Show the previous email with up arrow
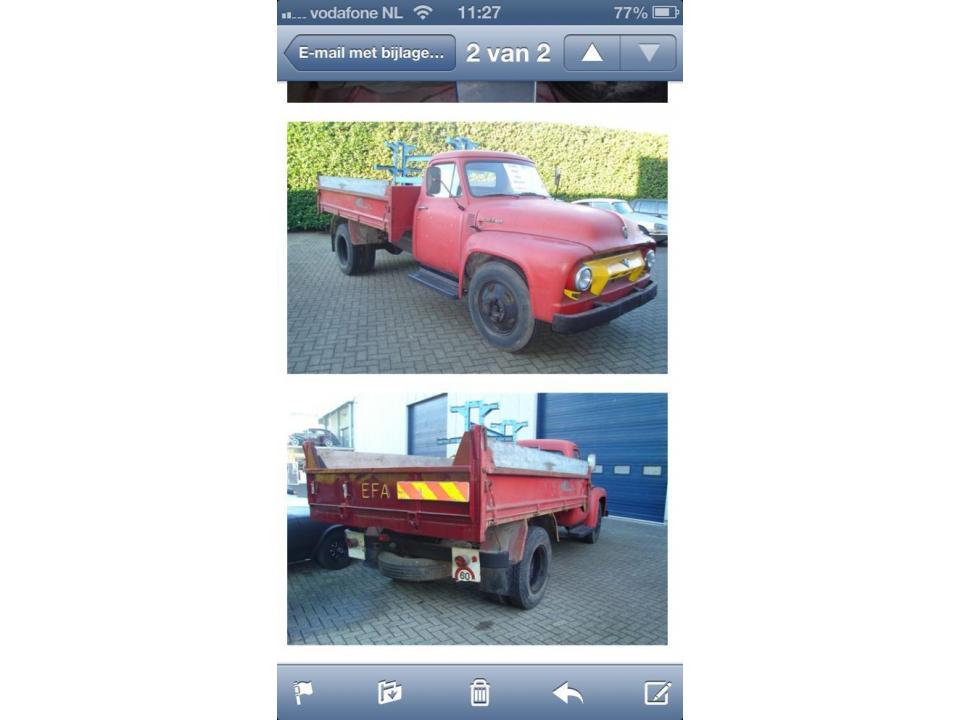Screen dimensions: 960x720 [x=592, y=53]
